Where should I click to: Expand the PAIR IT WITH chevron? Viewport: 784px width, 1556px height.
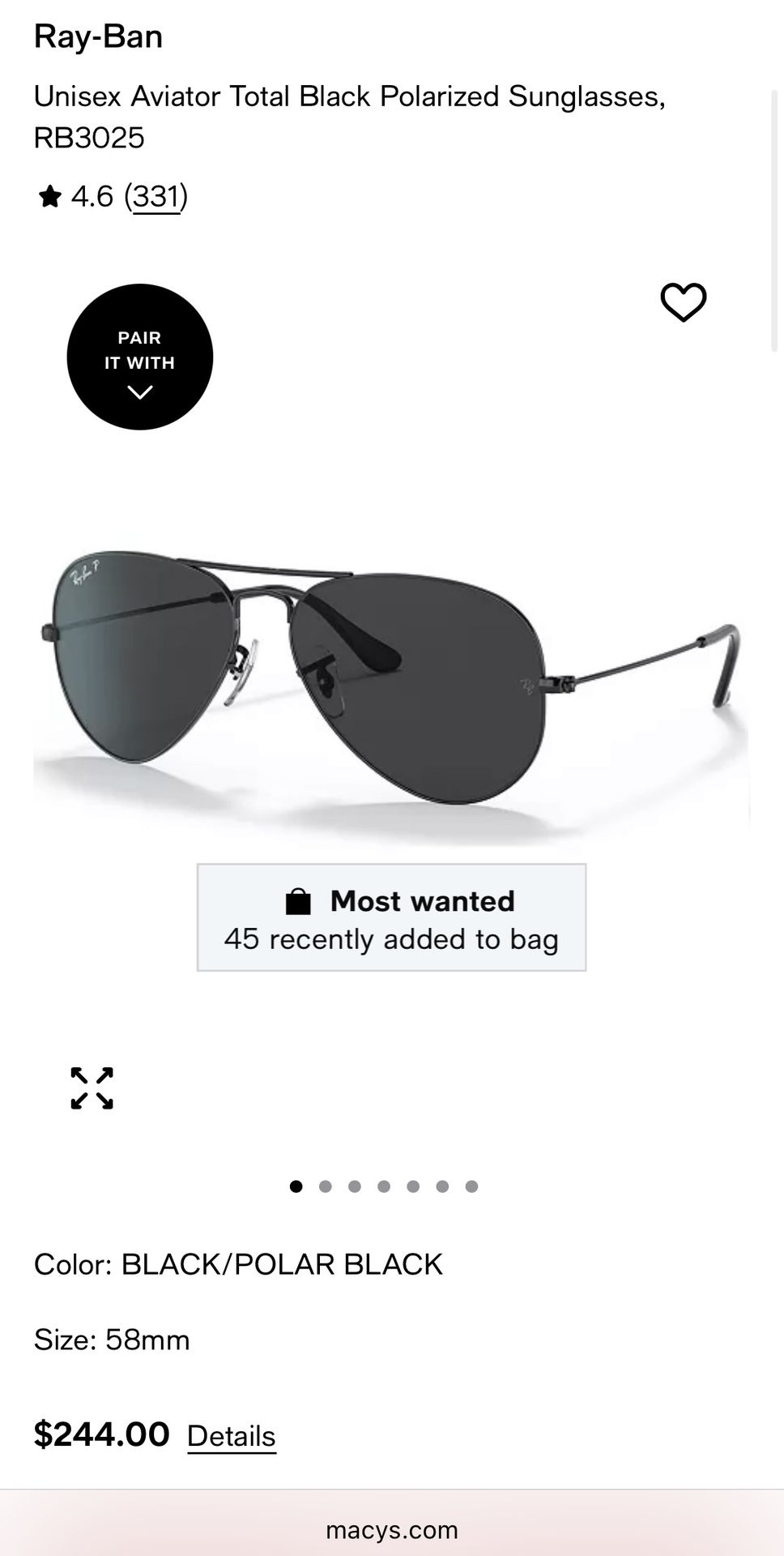coord(140,393)
